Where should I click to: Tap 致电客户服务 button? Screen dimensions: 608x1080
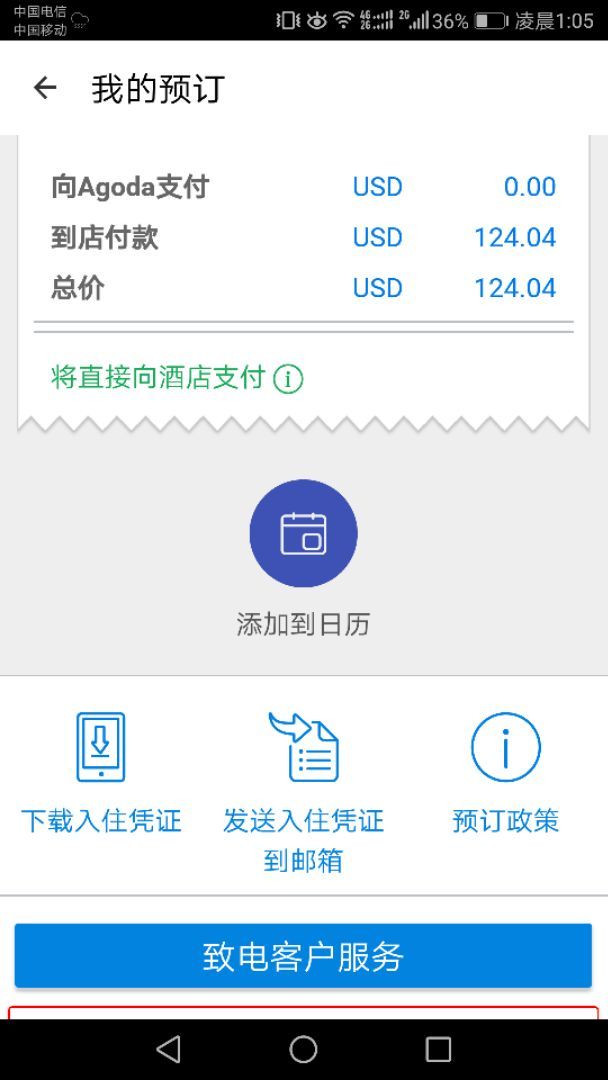click(x=303, y=956)
